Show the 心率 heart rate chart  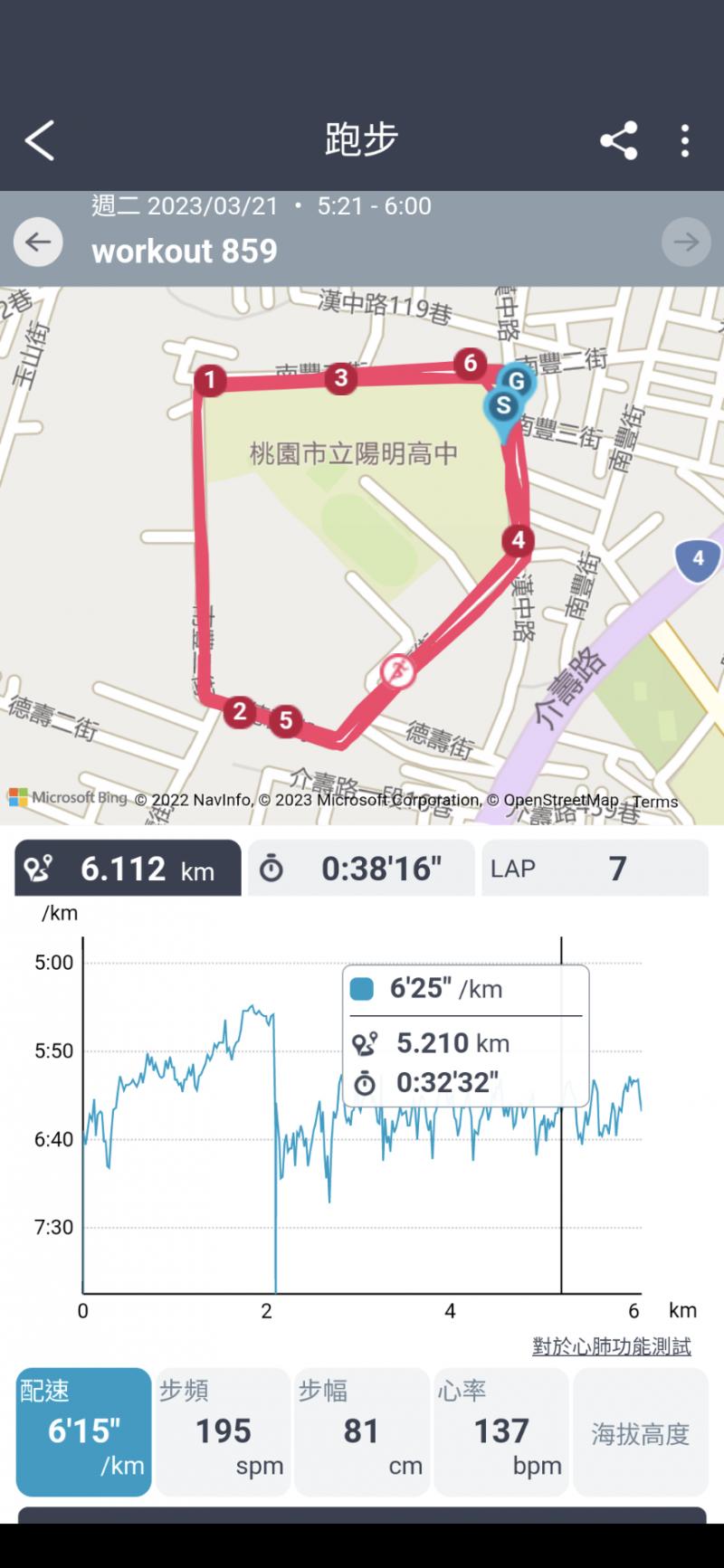501,1431
